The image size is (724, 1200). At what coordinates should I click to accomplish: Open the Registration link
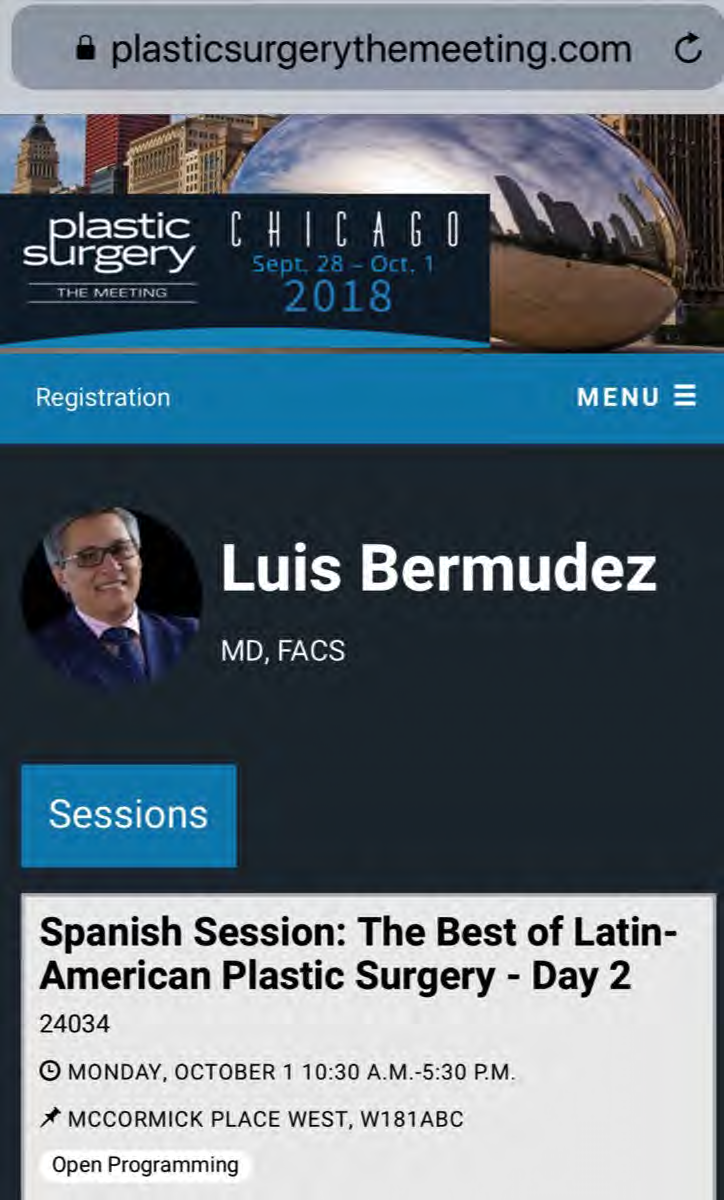103,397
